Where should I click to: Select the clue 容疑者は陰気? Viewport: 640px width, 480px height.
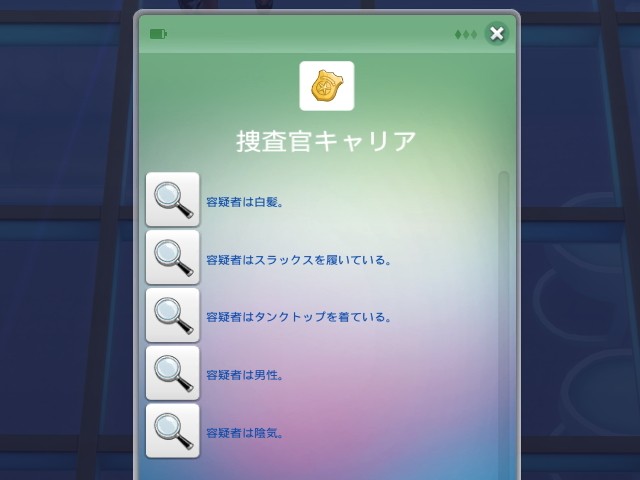173,432
